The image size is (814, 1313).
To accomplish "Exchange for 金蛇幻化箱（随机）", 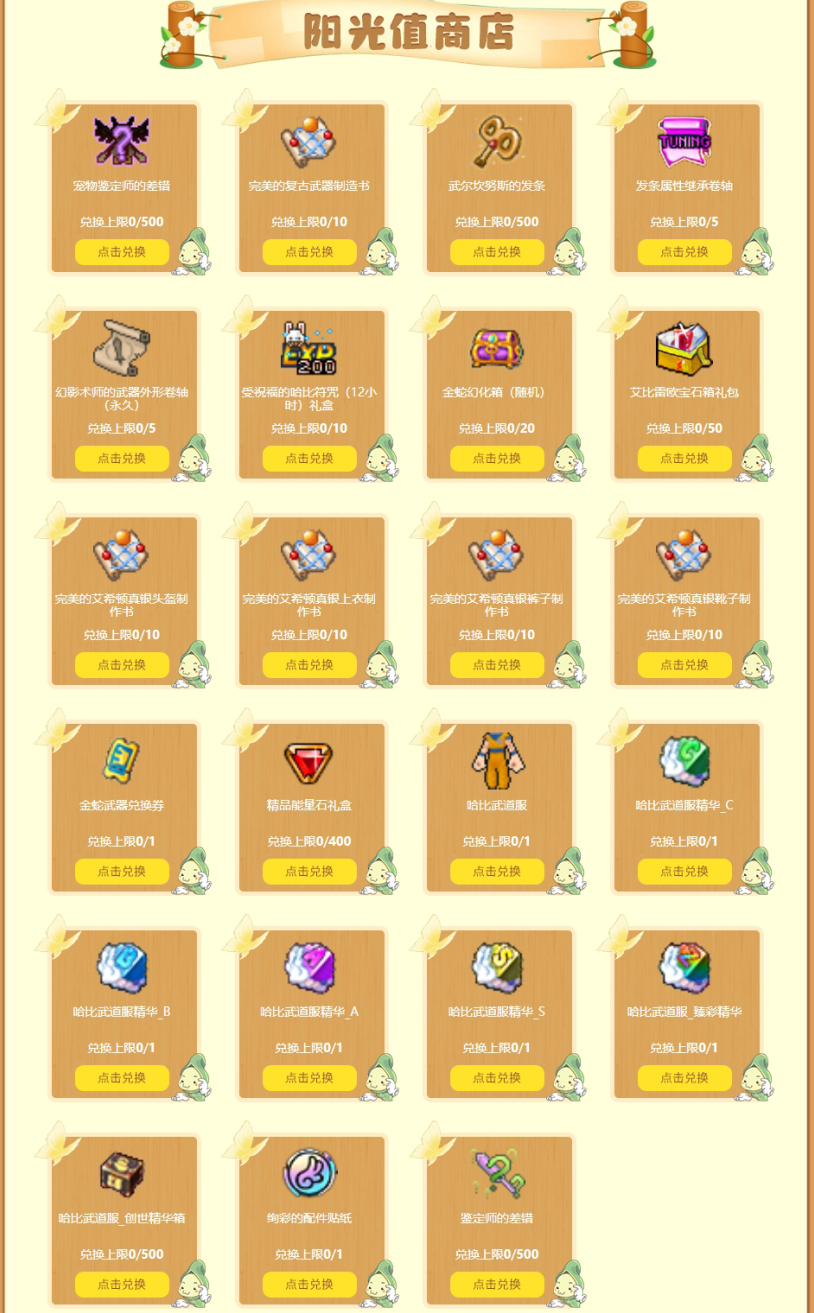I will (497, 458).
